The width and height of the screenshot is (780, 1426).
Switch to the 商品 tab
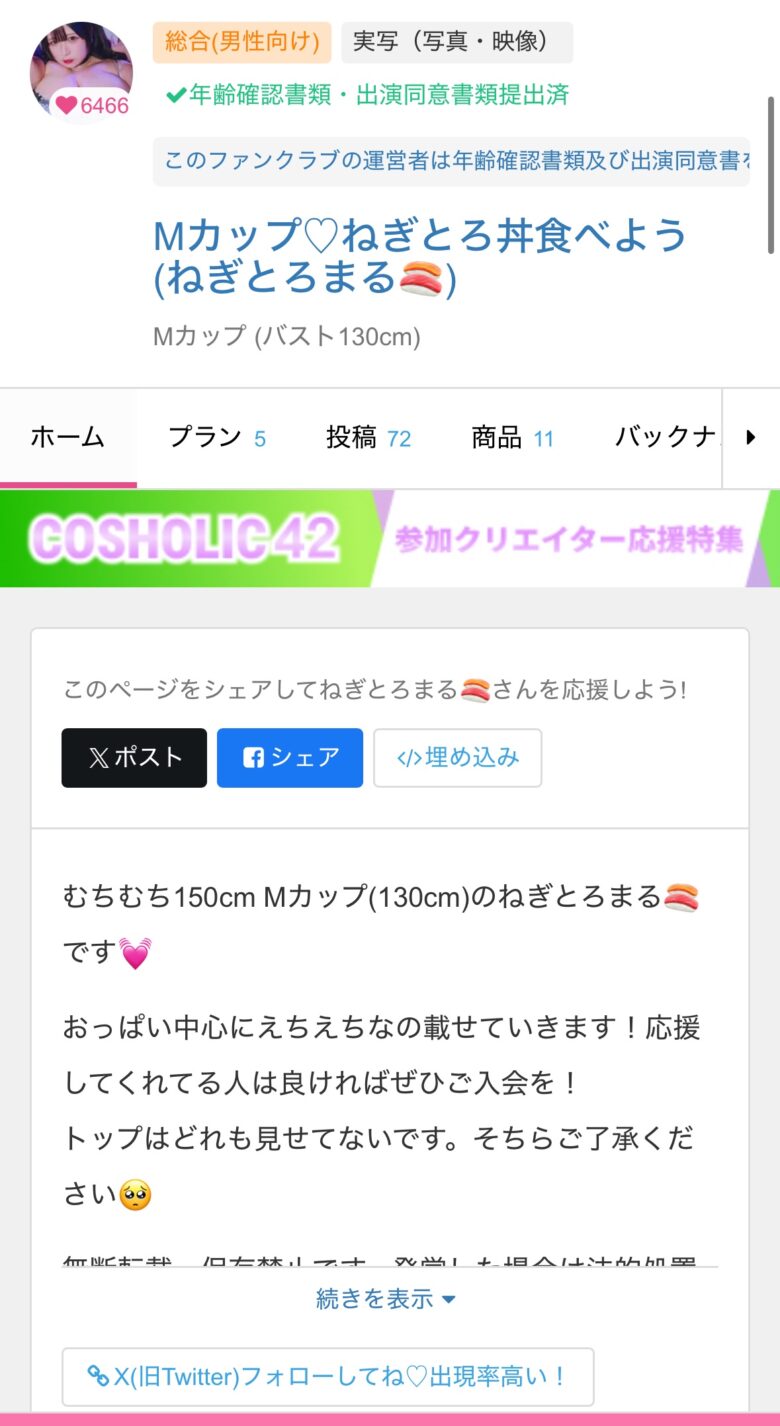pos(512,437)
